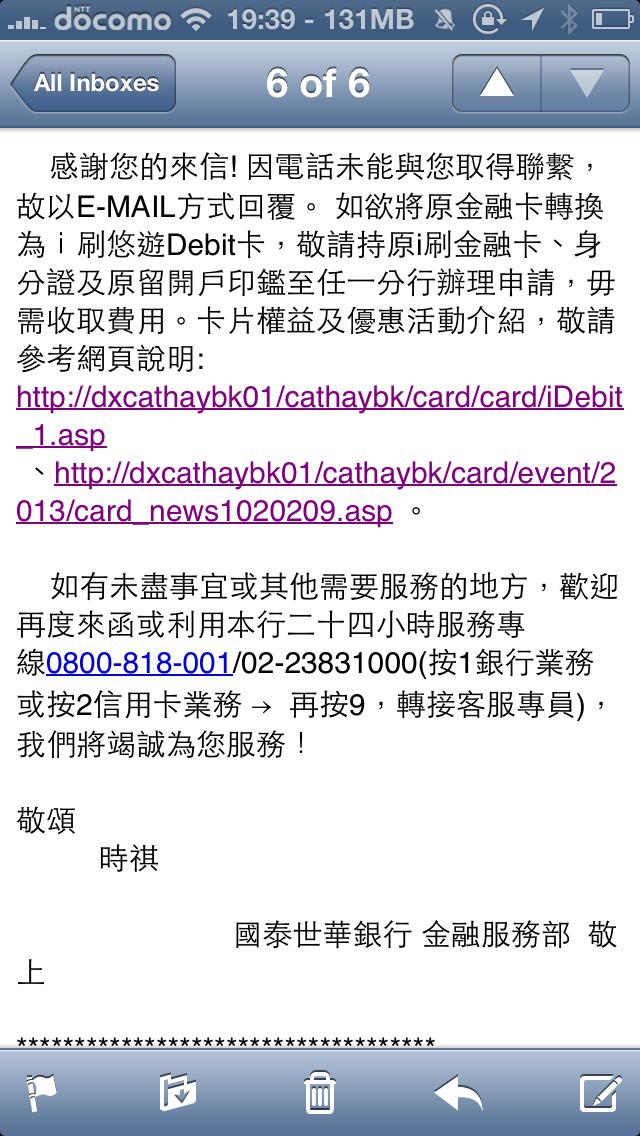Flag this email
This screenshot has height=1136, width=640.
pos(41,1093)
